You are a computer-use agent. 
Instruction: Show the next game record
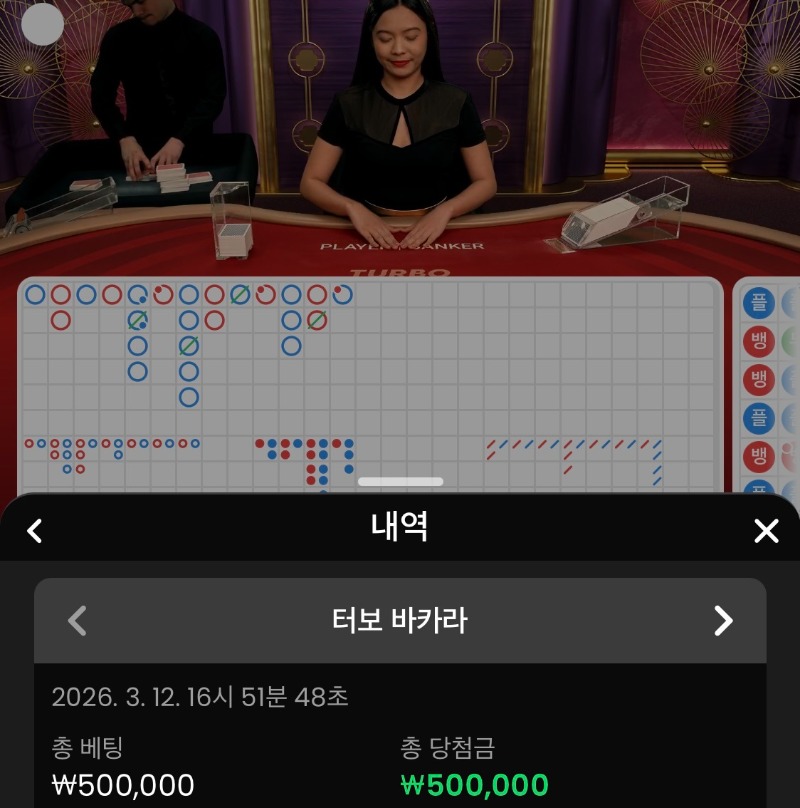tap(723, 621)
